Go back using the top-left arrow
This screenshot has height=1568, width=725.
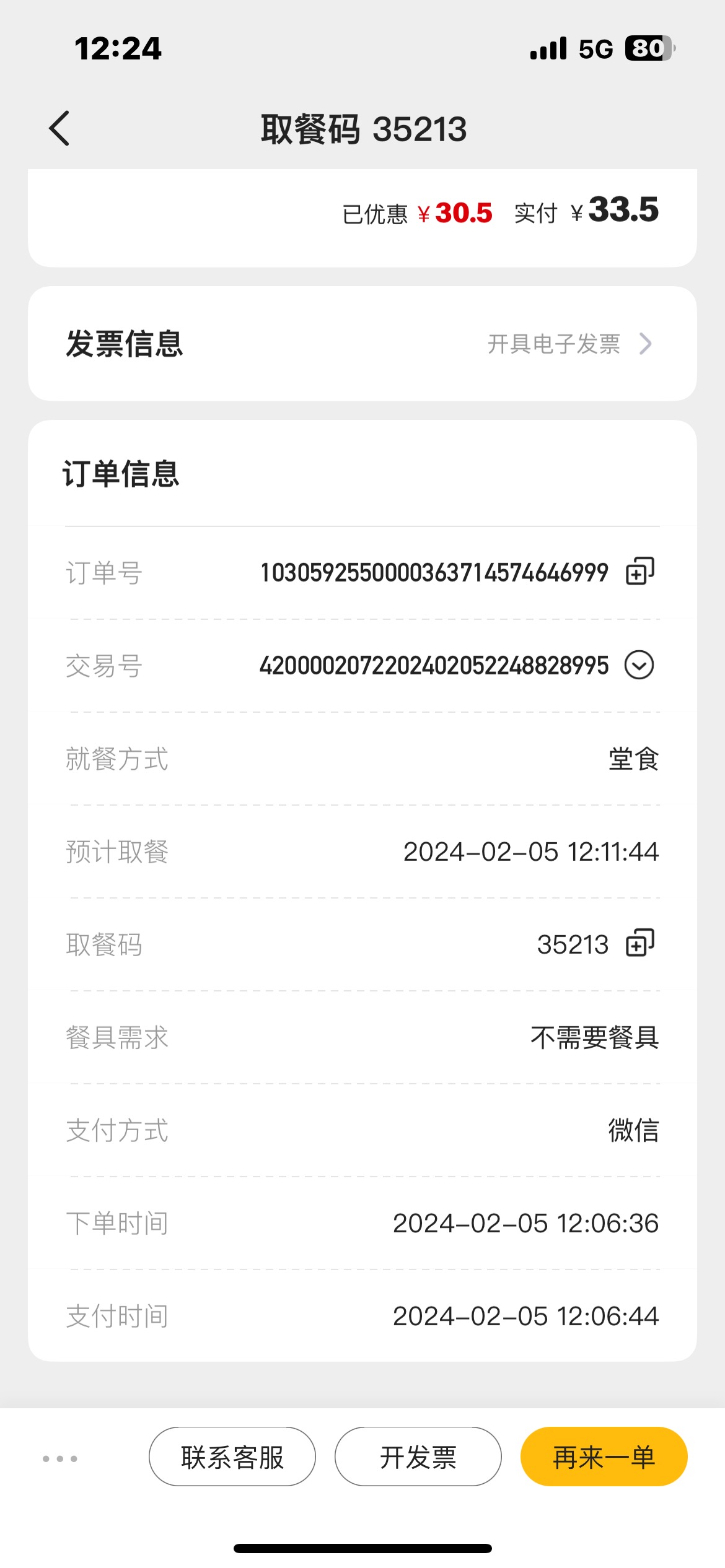pos(59,129)
